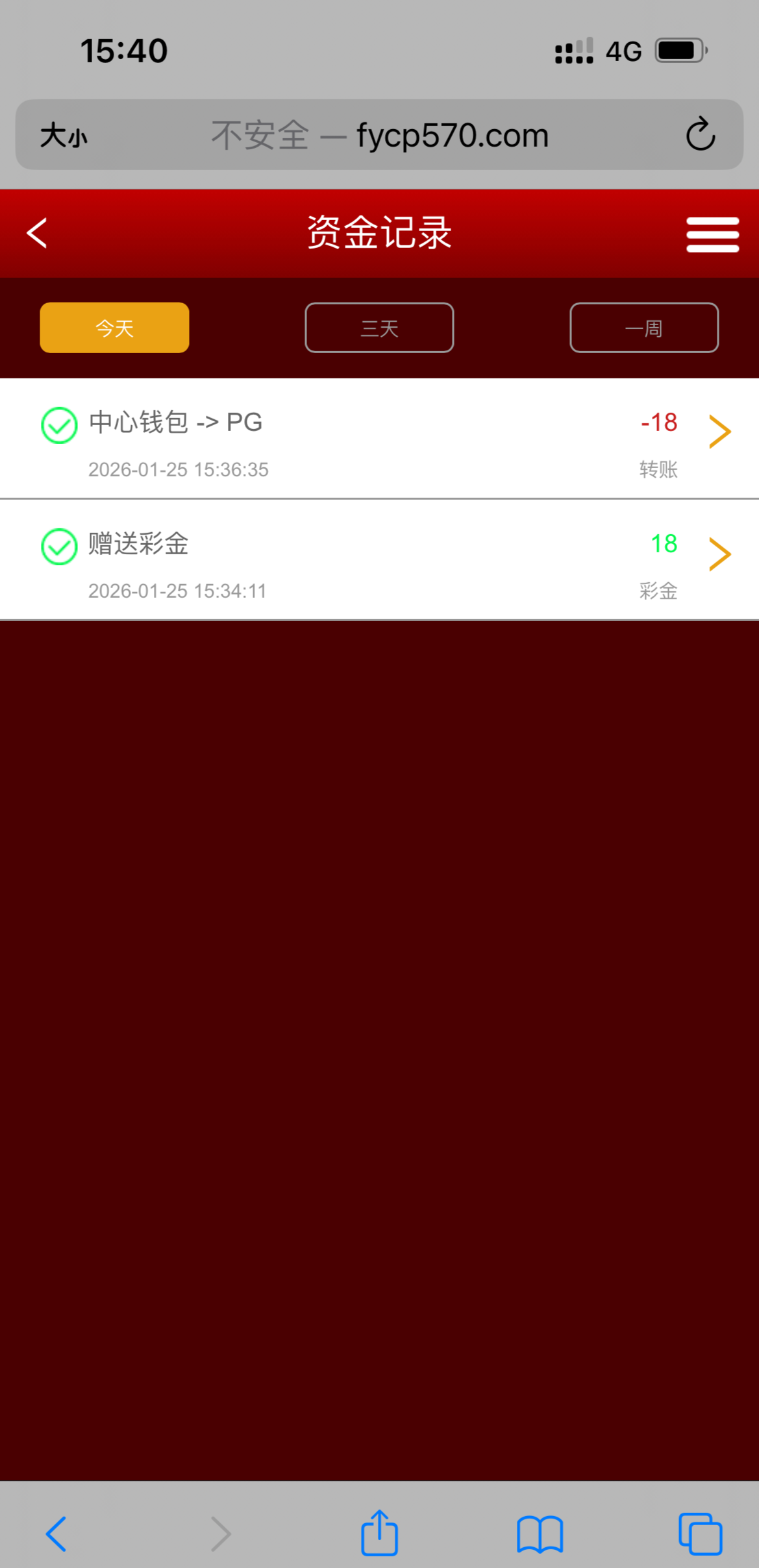Open the 大小 text size options
Viewport: 759px width, 1568px height.
point(64,136)
